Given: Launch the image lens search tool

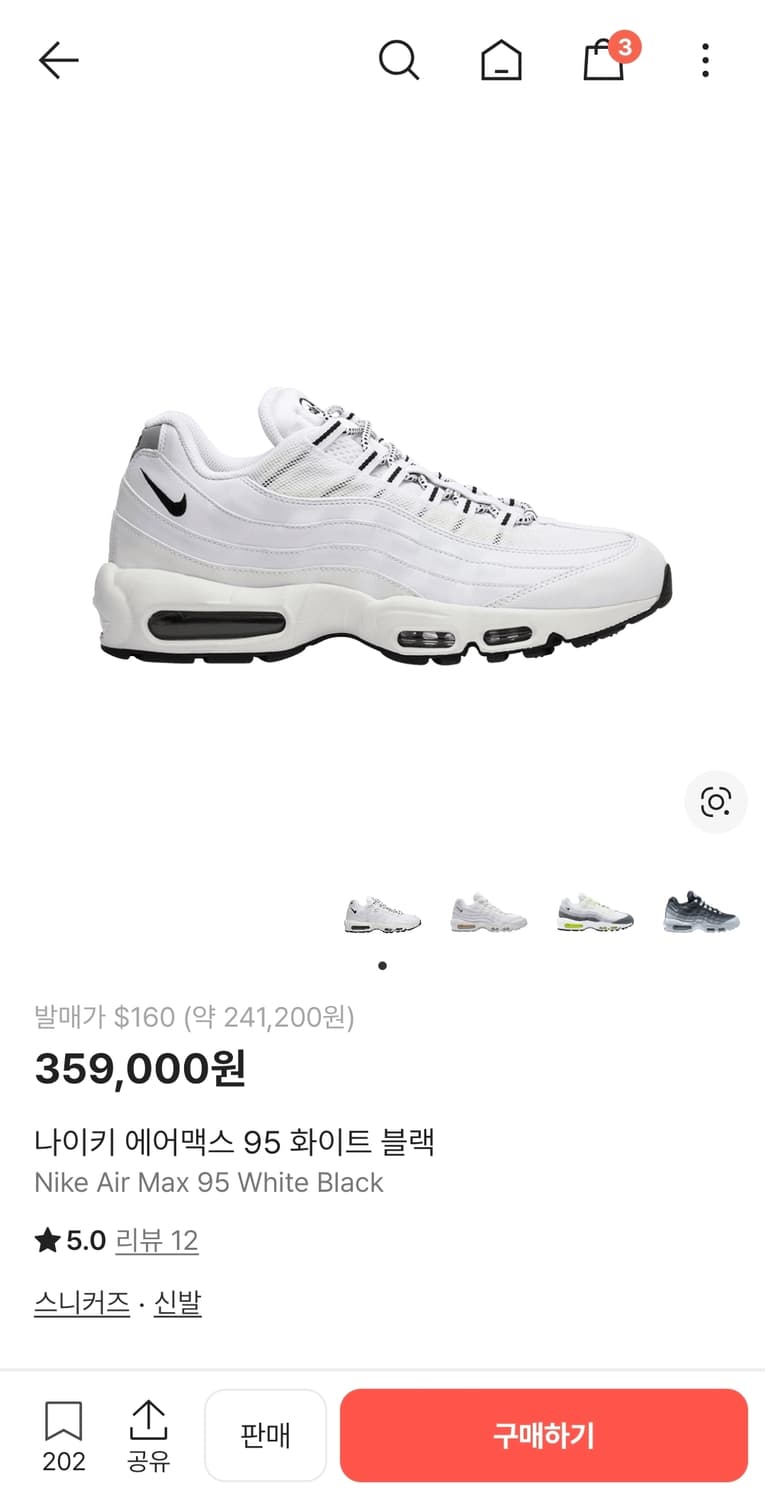Looking at the screenshot, I should (x=714, y=802).
